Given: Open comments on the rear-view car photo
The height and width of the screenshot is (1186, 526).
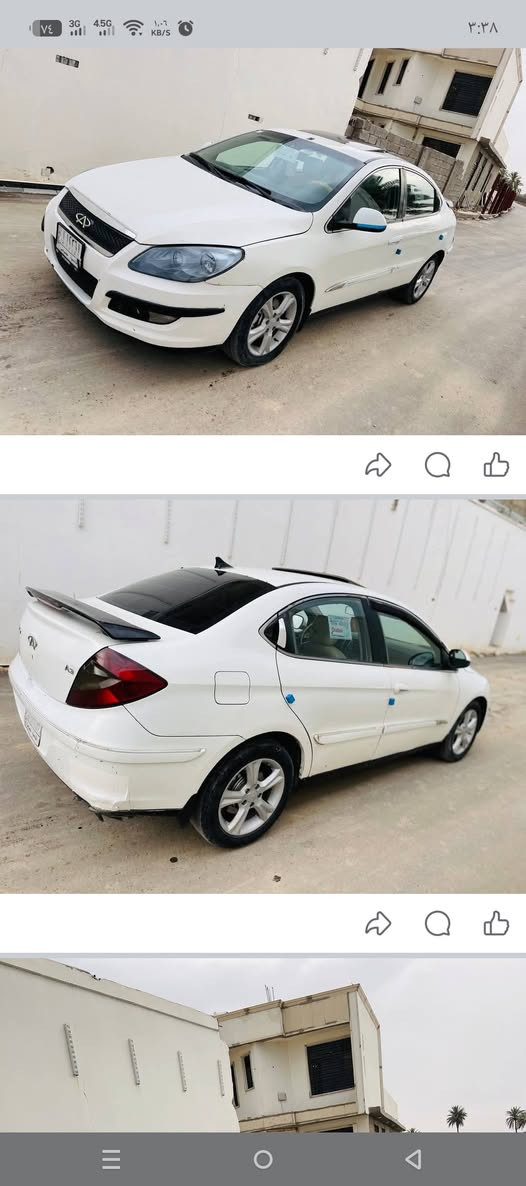Looking at the screenshot, I should coord(437,923).
